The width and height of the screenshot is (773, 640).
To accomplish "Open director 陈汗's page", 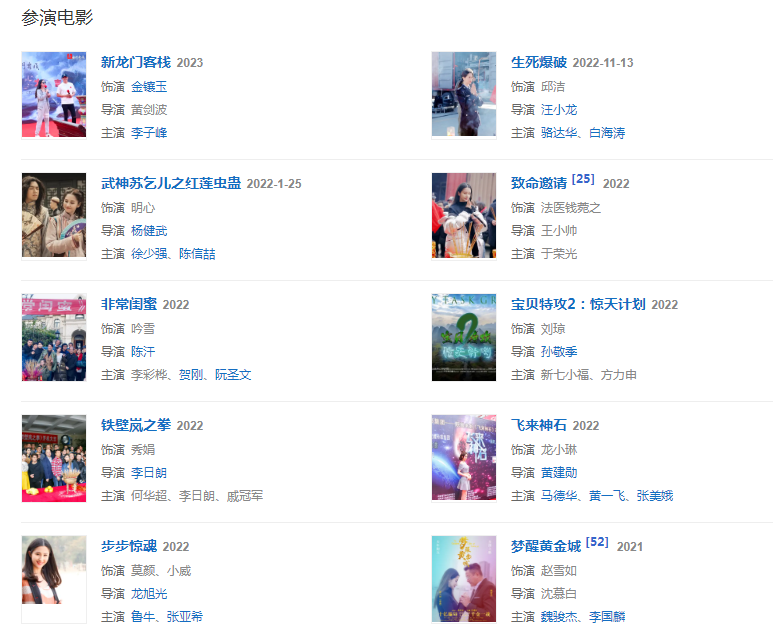I will [x=143, y=351].
